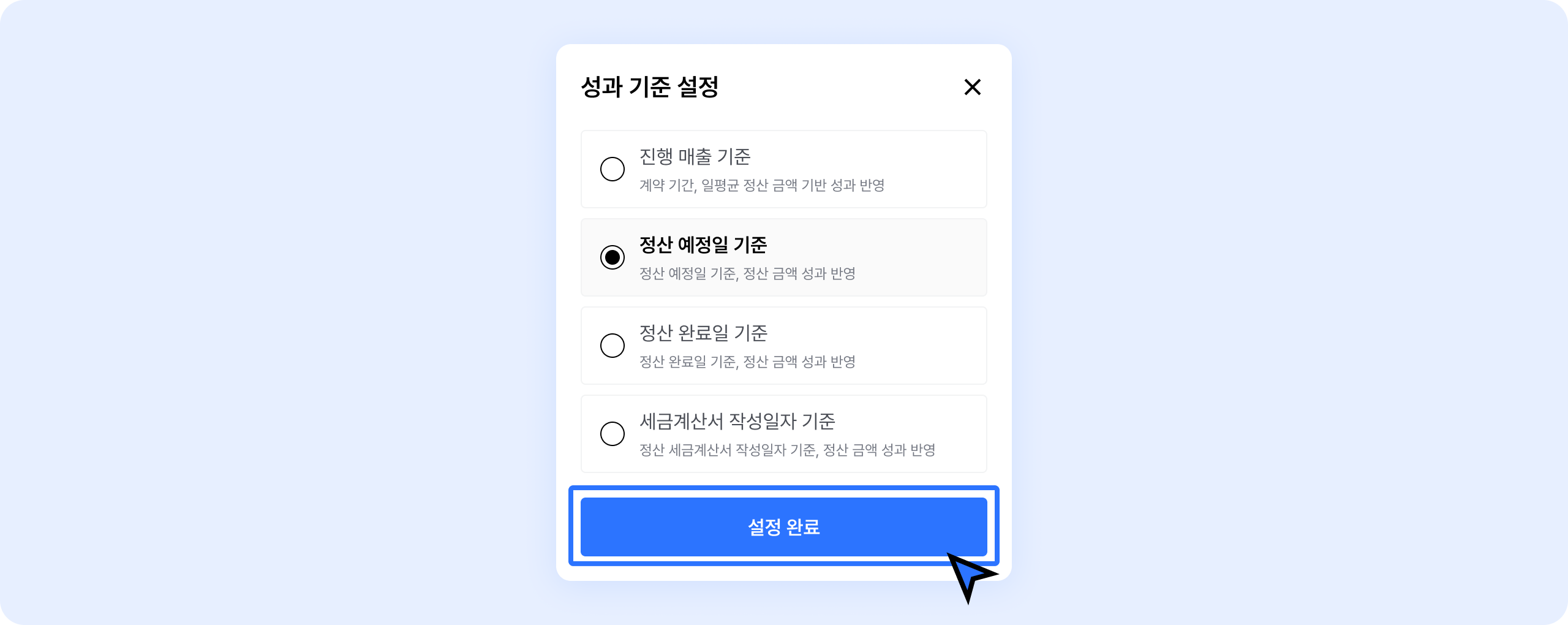Pick the 정산 완료일 기준 option
Screen dimensions: 1568x625
point(612,346)
